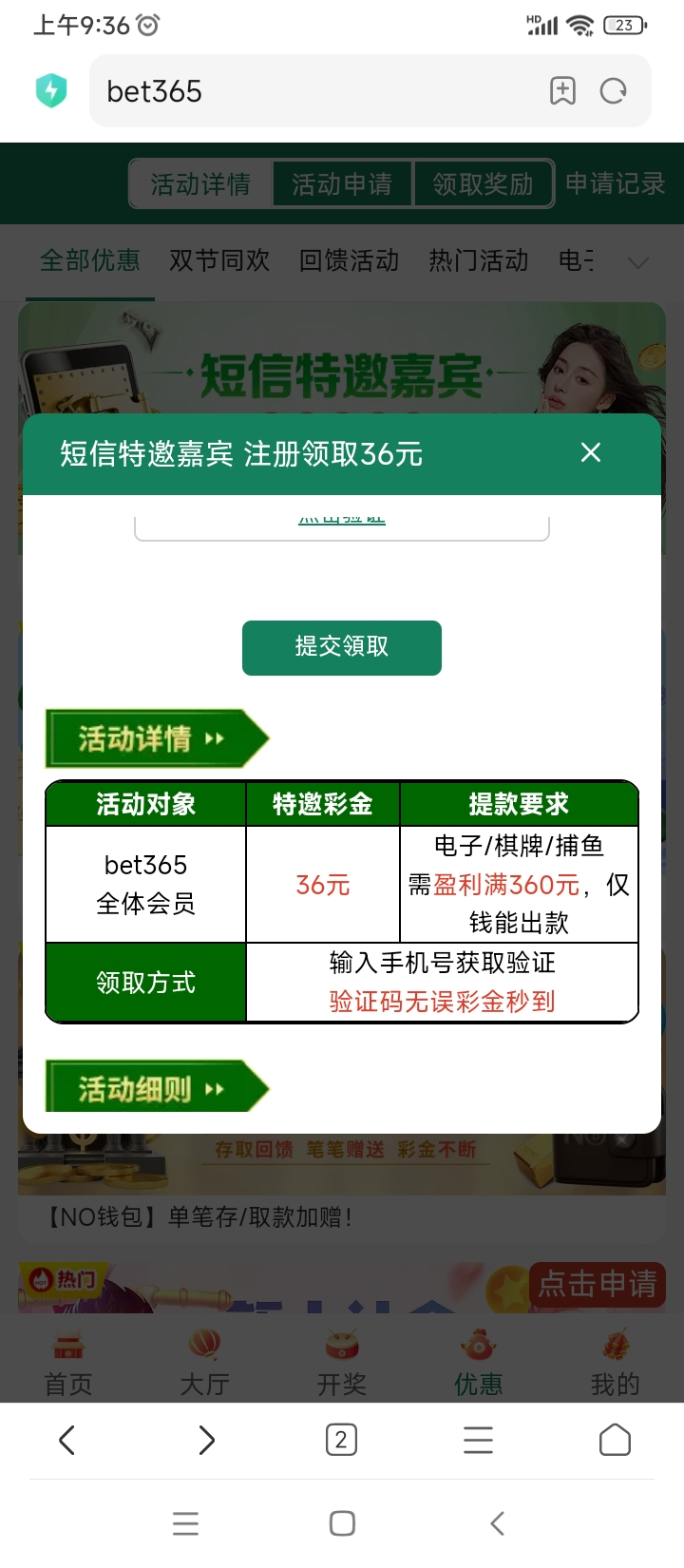Go forward in browser history

[205, 1440]
